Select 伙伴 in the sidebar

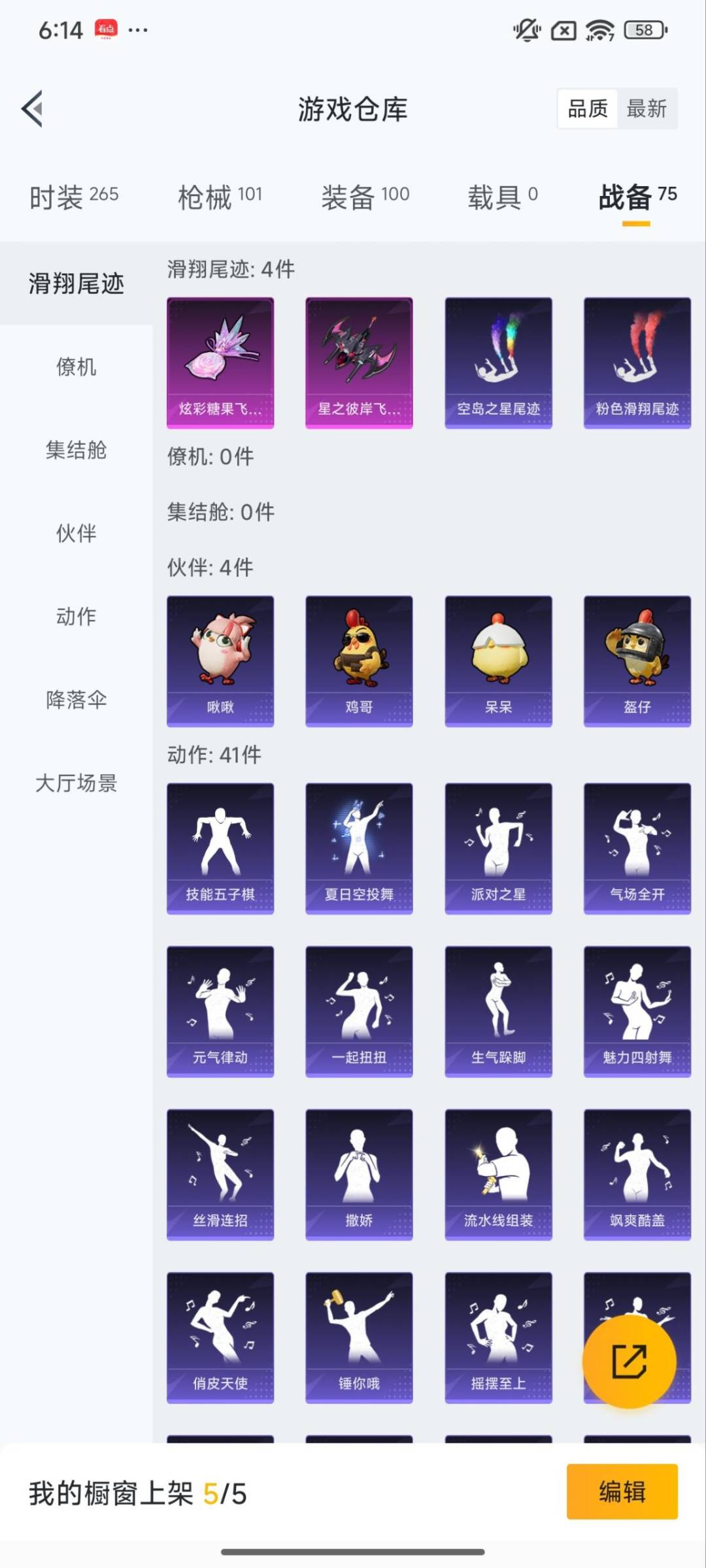point(76,533)
